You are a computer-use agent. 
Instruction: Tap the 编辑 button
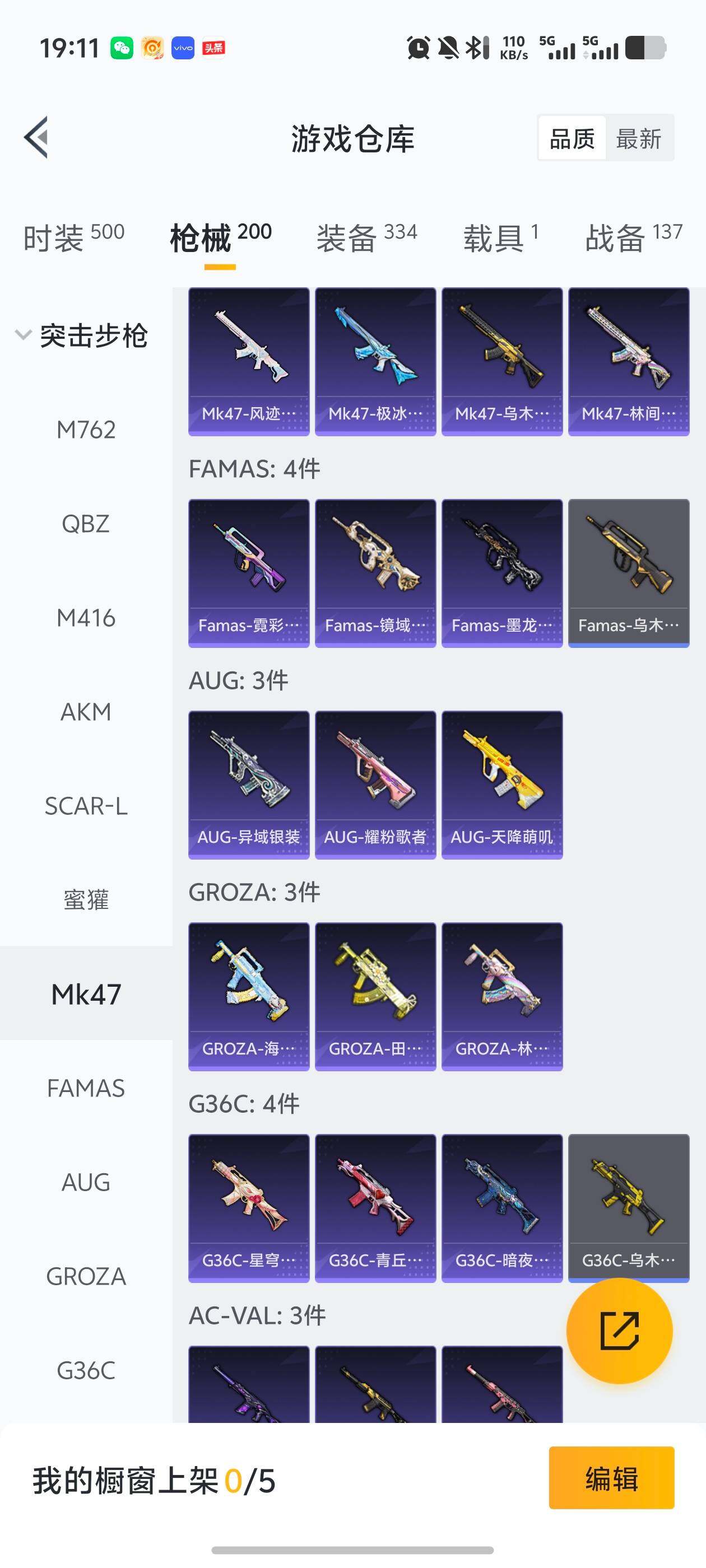click(x=611, y=1478)
